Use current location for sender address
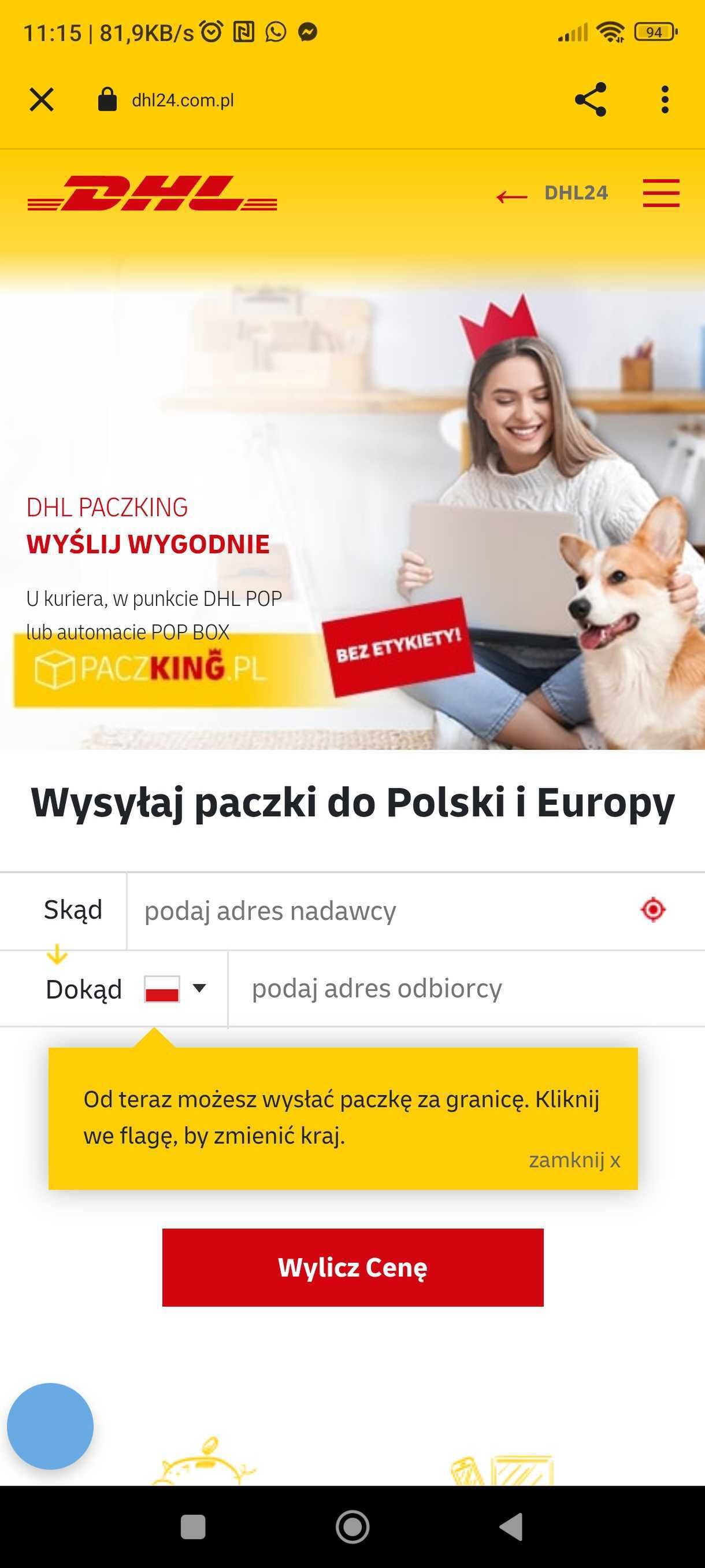 pos(654,910)
